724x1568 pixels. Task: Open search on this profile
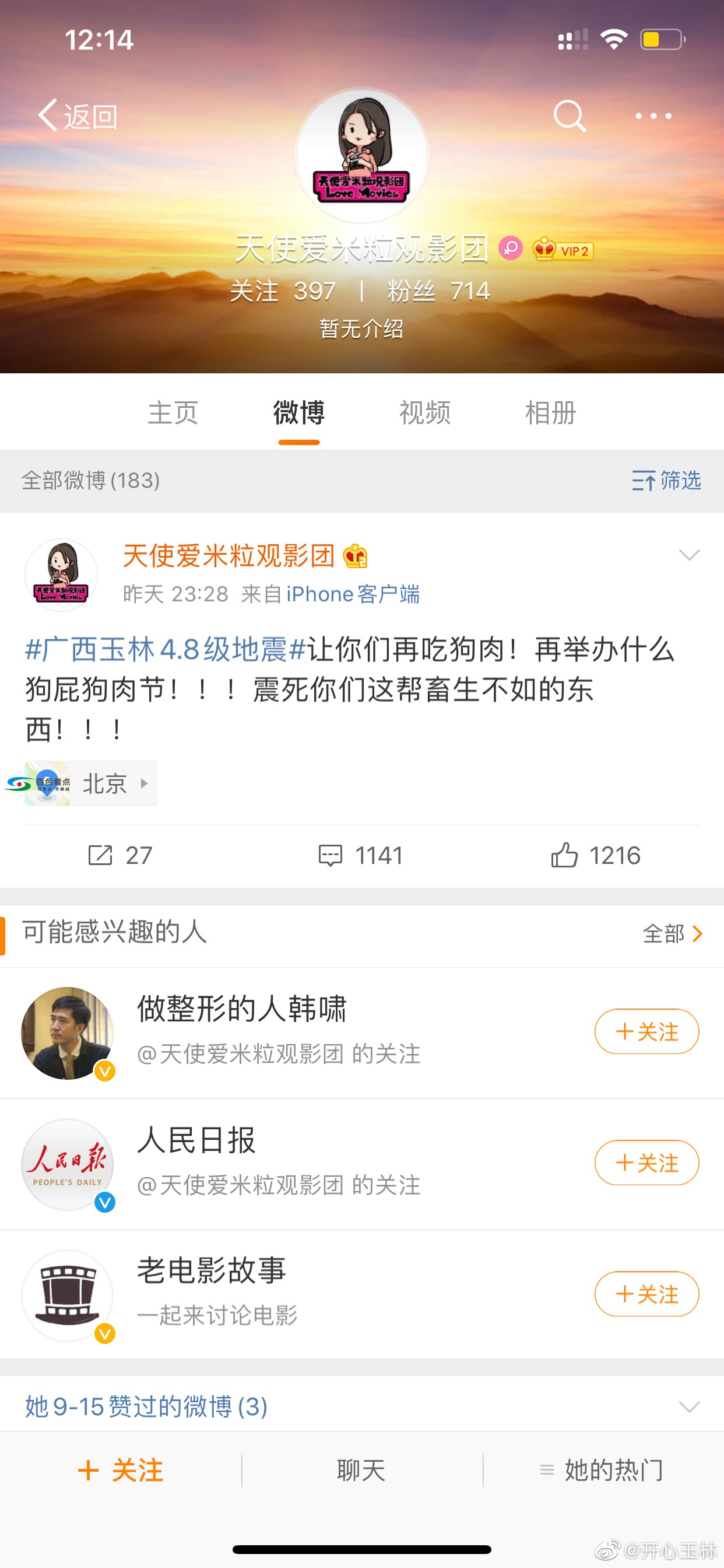(570, 116)
